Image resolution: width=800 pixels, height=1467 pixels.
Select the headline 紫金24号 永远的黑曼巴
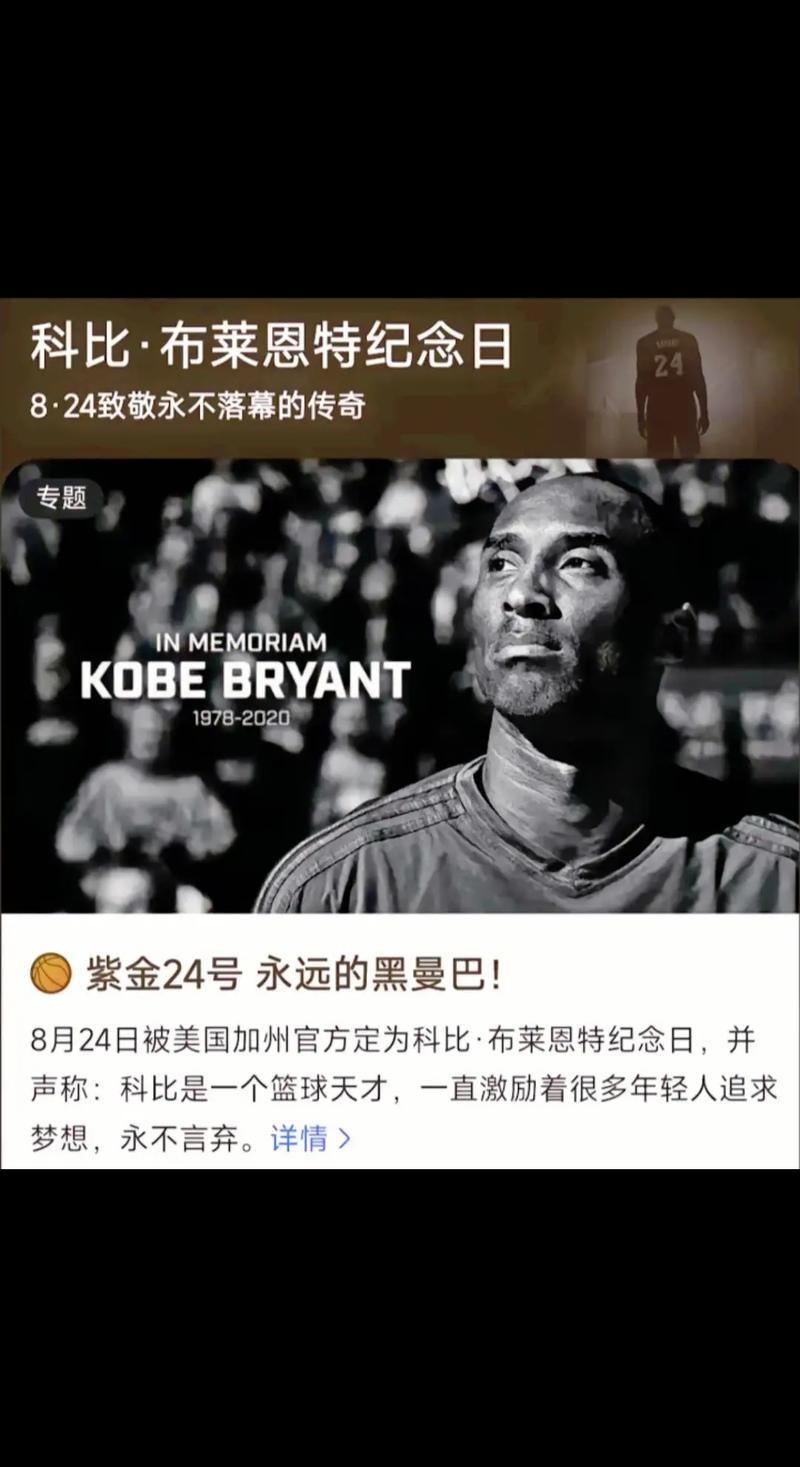(290, 969)
